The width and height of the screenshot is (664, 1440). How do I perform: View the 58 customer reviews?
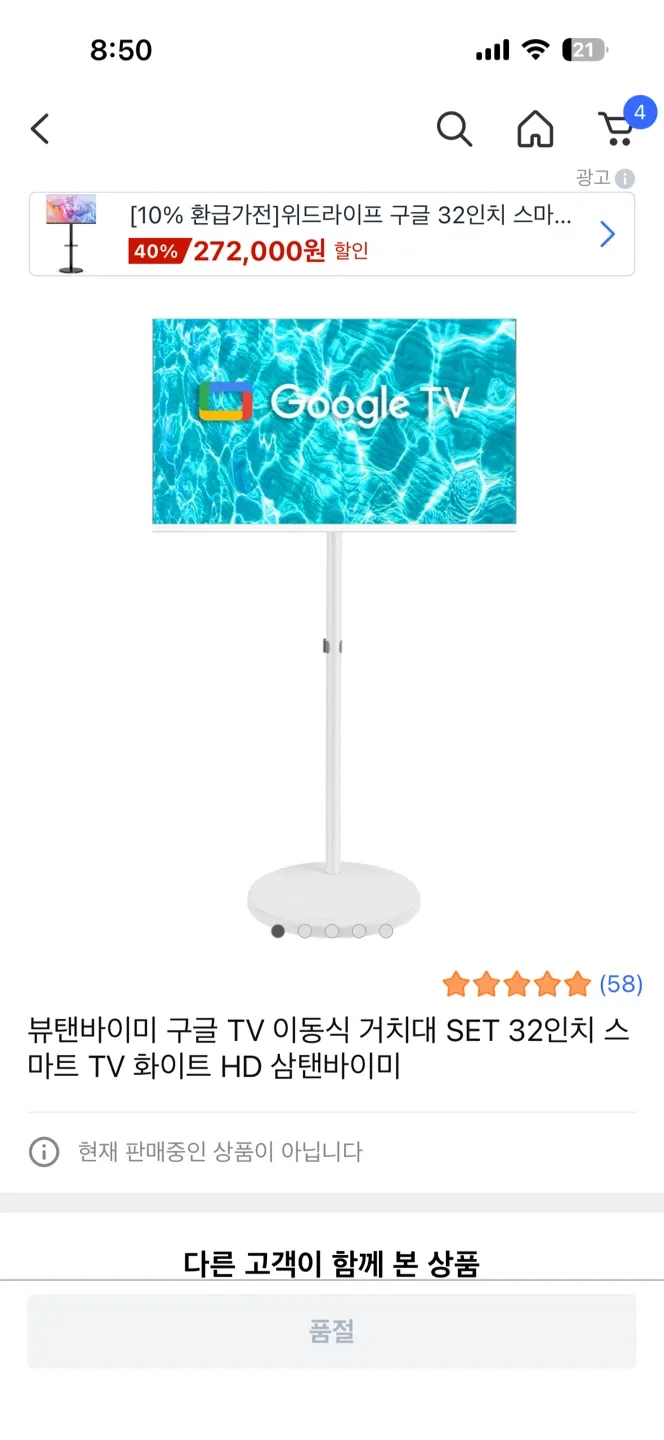[x=620, y=984]
